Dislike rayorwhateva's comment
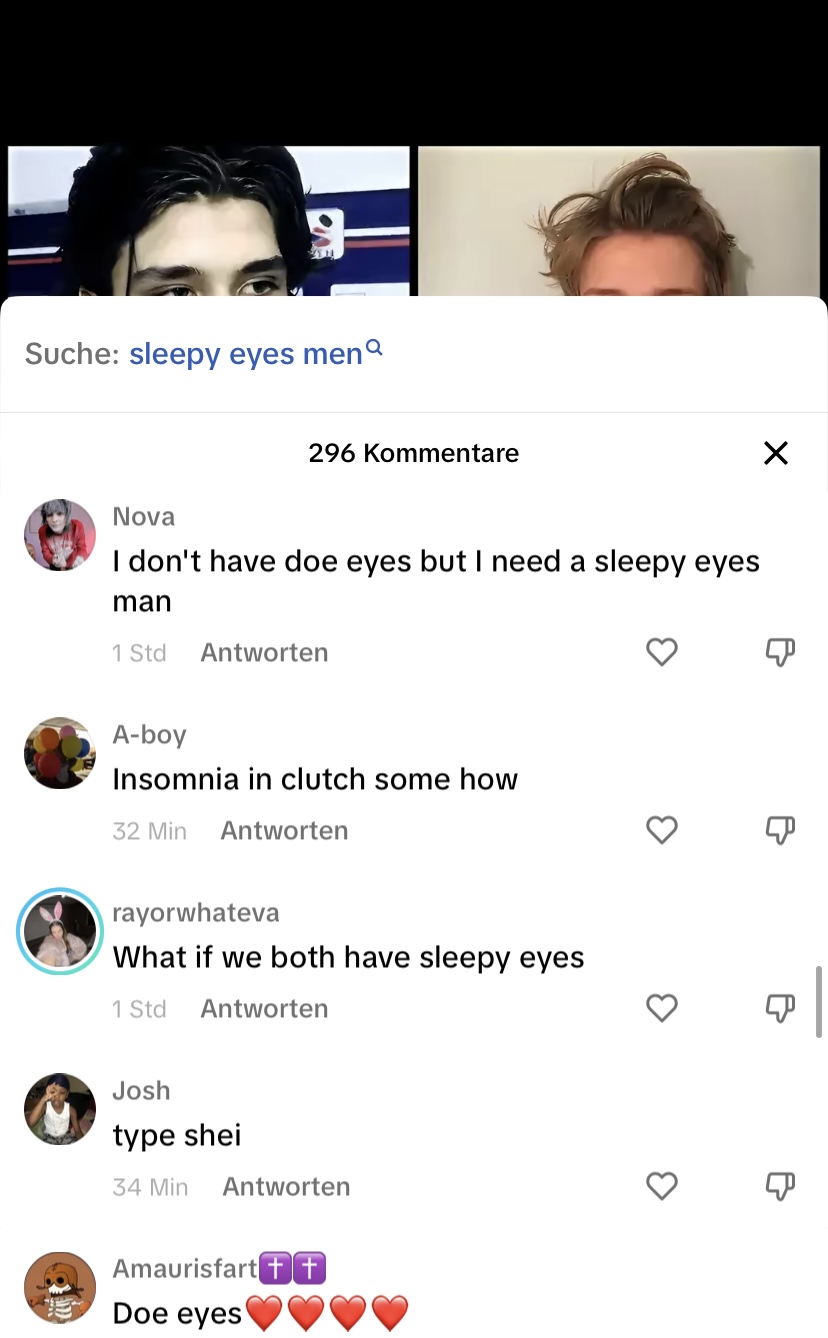828x1338 pixels. [x=779, y=1008]
